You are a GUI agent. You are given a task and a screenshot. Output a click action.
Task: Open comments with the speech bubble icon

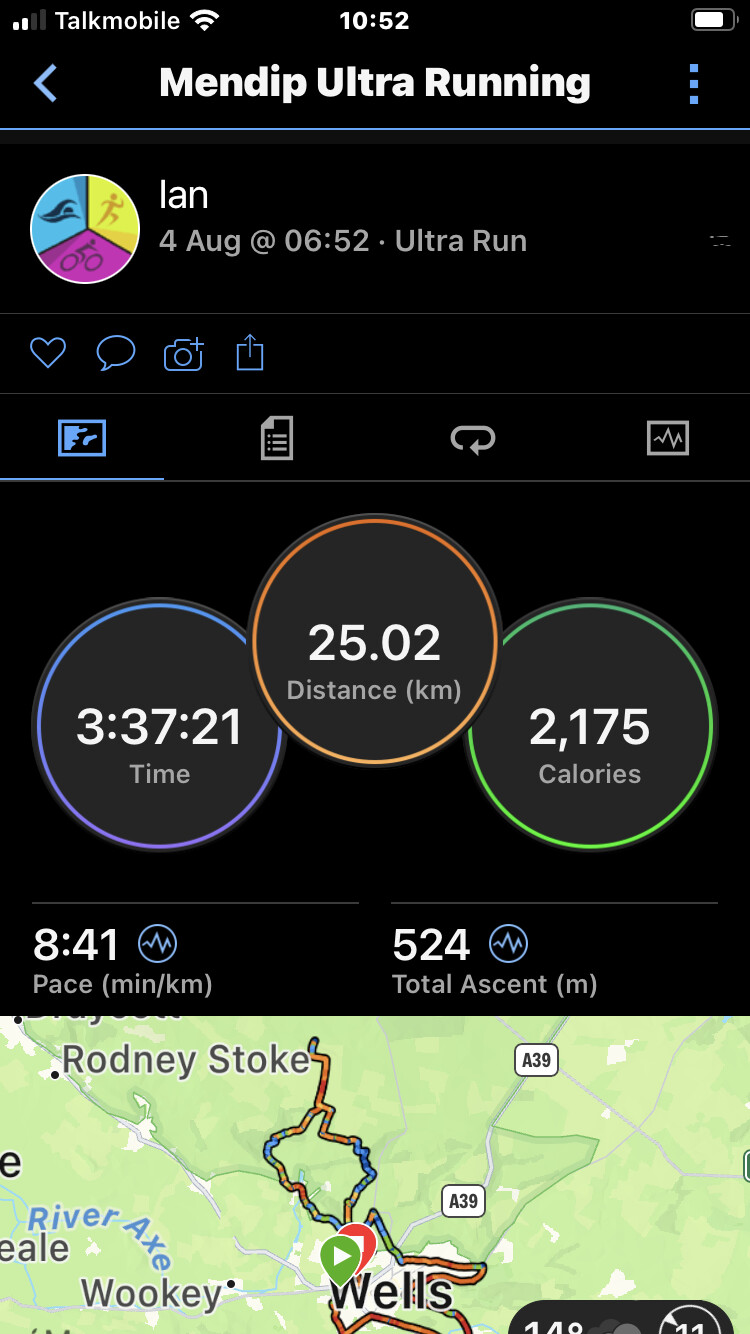tap(116, 353)
